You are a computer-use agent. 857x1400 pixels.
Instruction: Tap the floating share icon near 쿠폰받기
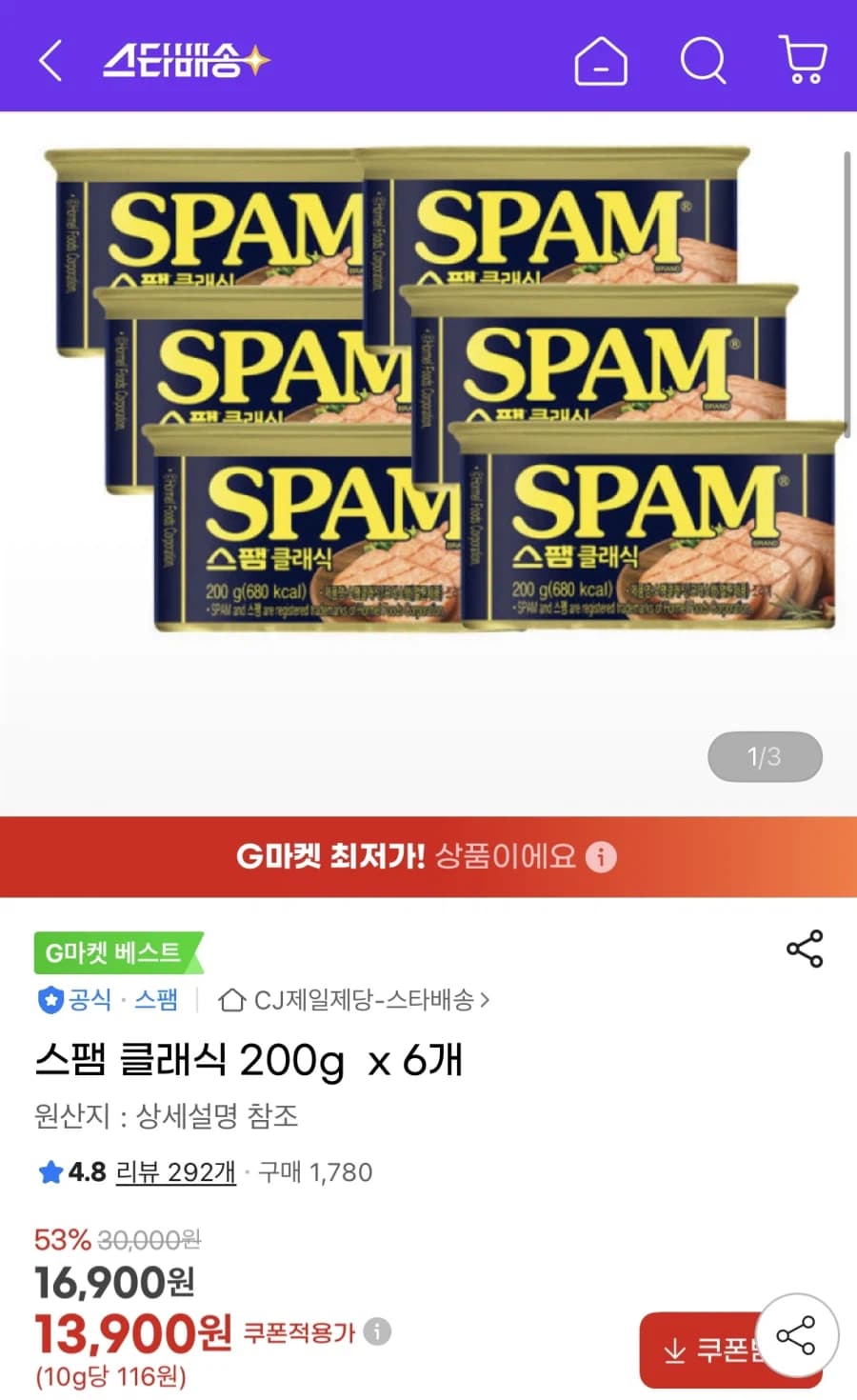coord(798,1336)
